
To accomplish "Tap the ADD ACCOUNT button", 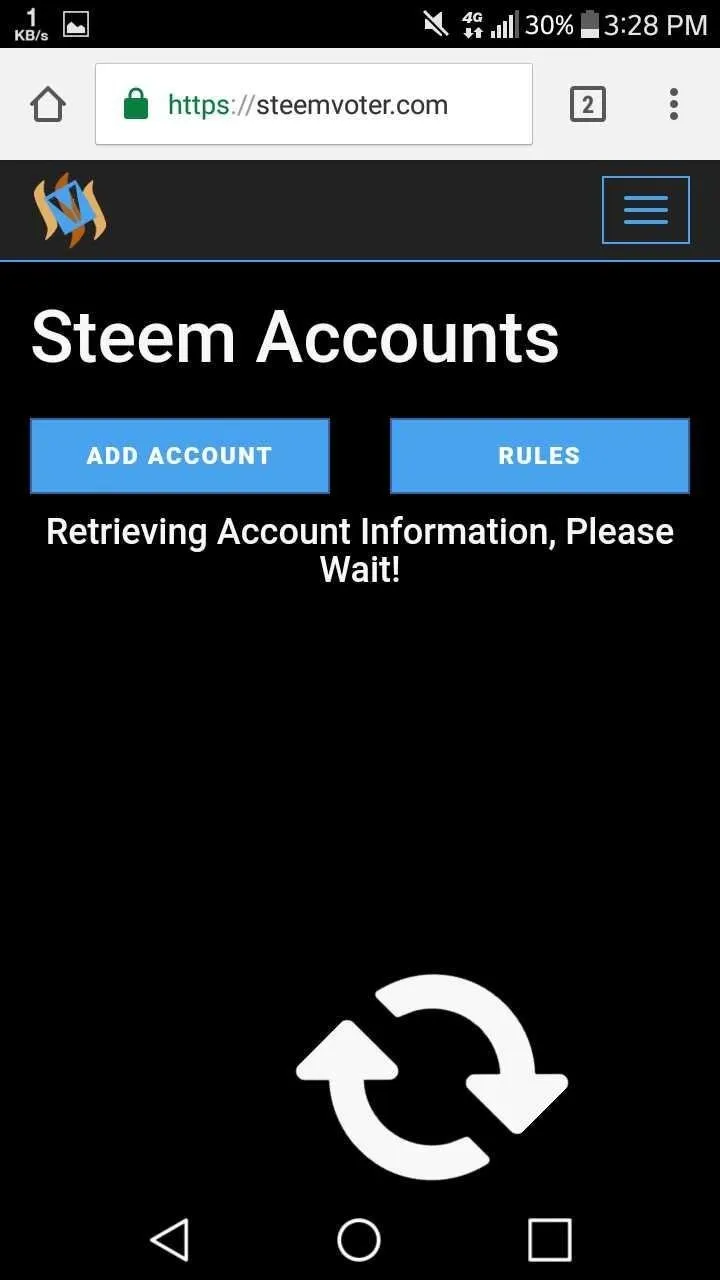I will (180, 456).
